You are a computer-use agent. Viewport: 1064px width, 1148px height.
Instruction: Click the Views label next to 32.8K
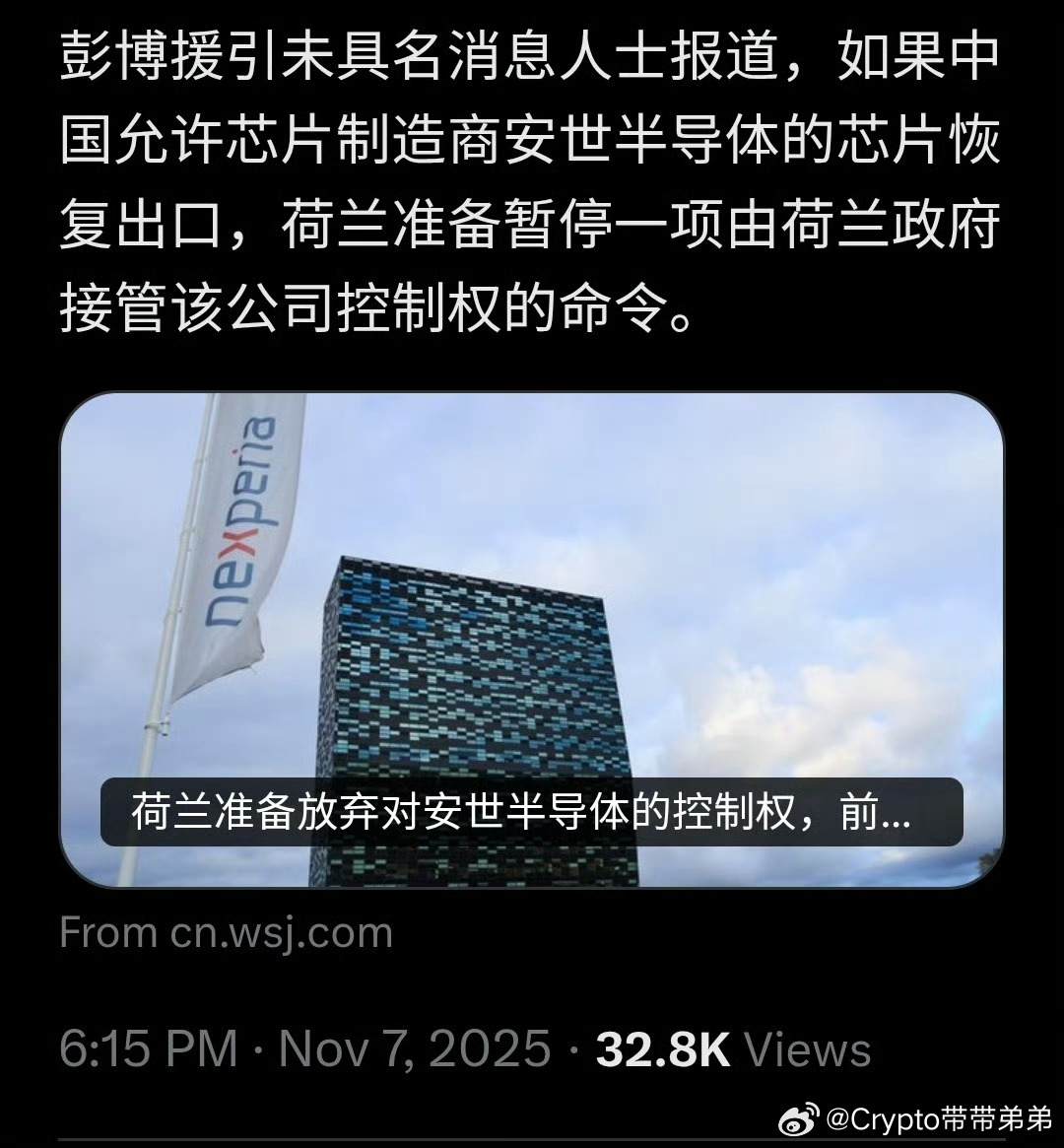pos(808,1048)
